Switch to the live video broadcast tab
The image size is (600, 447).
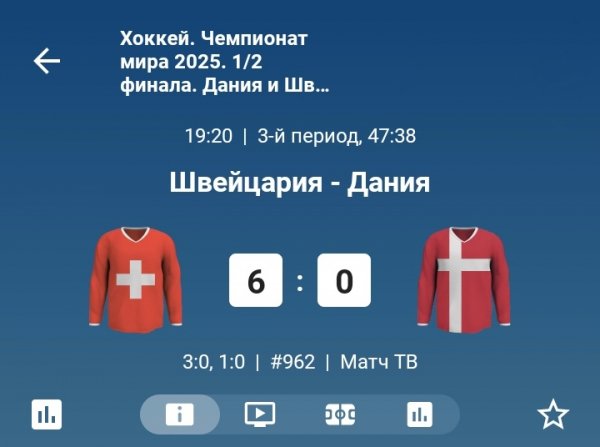[x=259, y=413]
